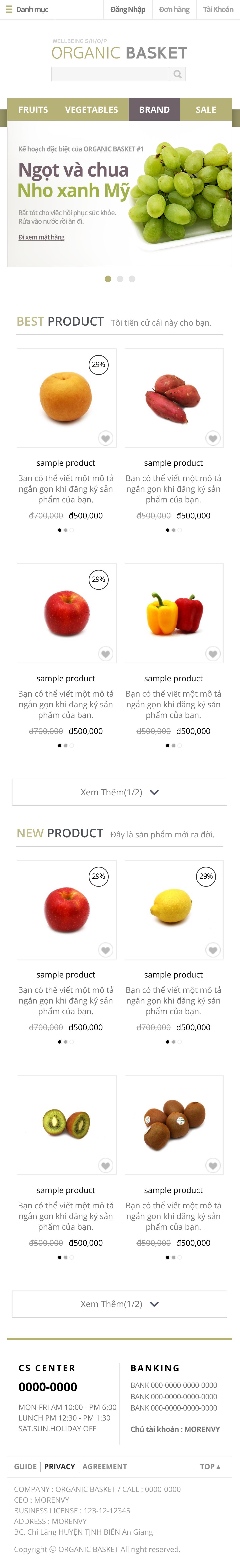This screenshot has width=240, height=1568.
Task: Expand Xem Thêm under New Product
Action: 120,1304
